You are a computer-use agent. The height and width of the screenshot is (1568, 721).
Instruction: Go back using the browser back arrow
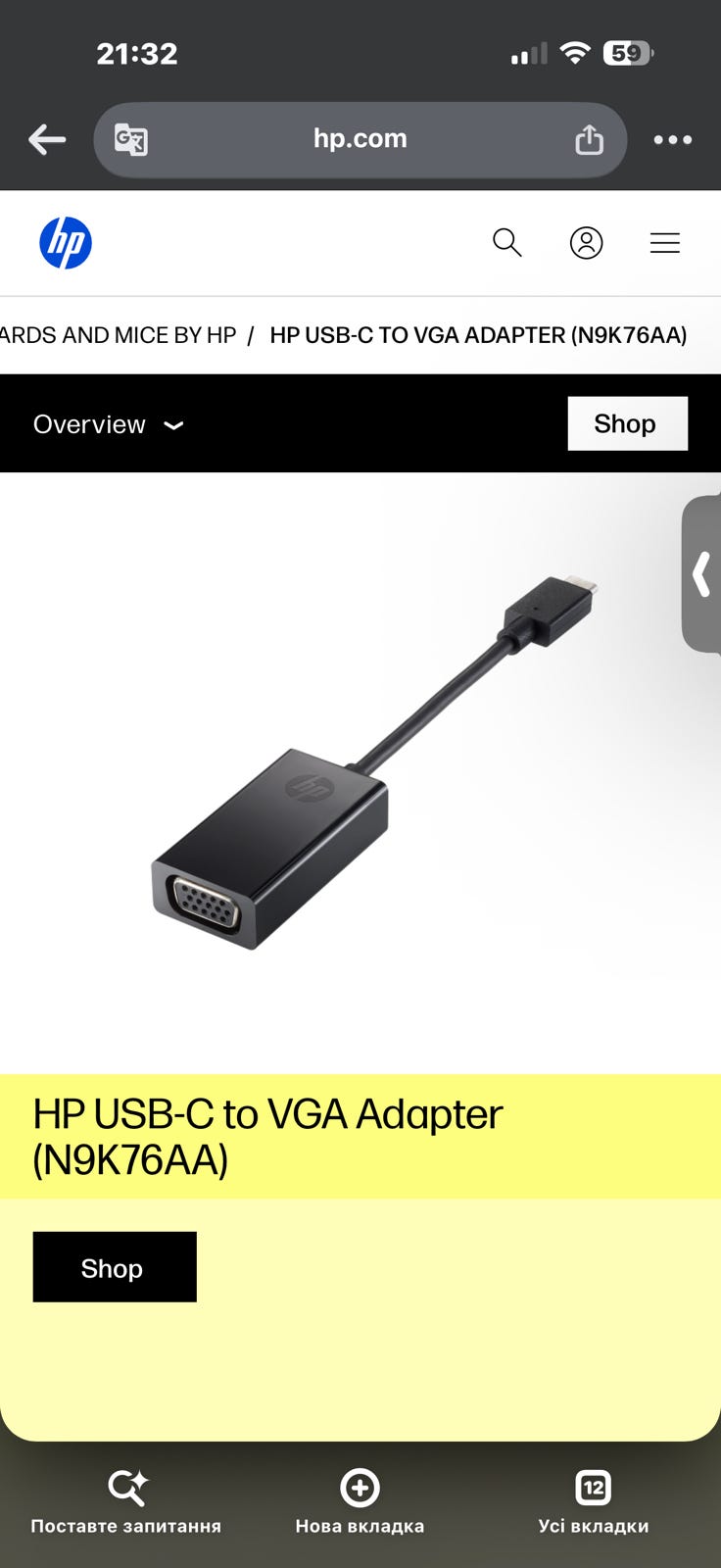pos(47,140)
